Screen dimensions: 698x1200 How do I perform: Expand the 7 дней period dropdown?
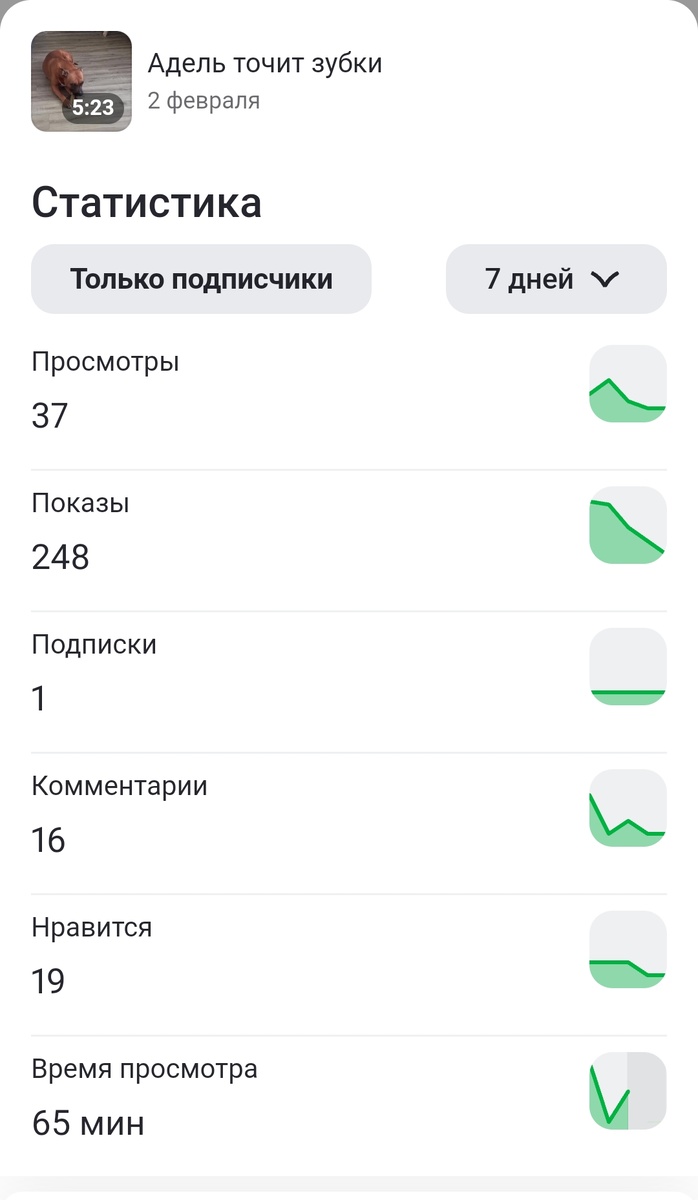[x=555, y=279]
